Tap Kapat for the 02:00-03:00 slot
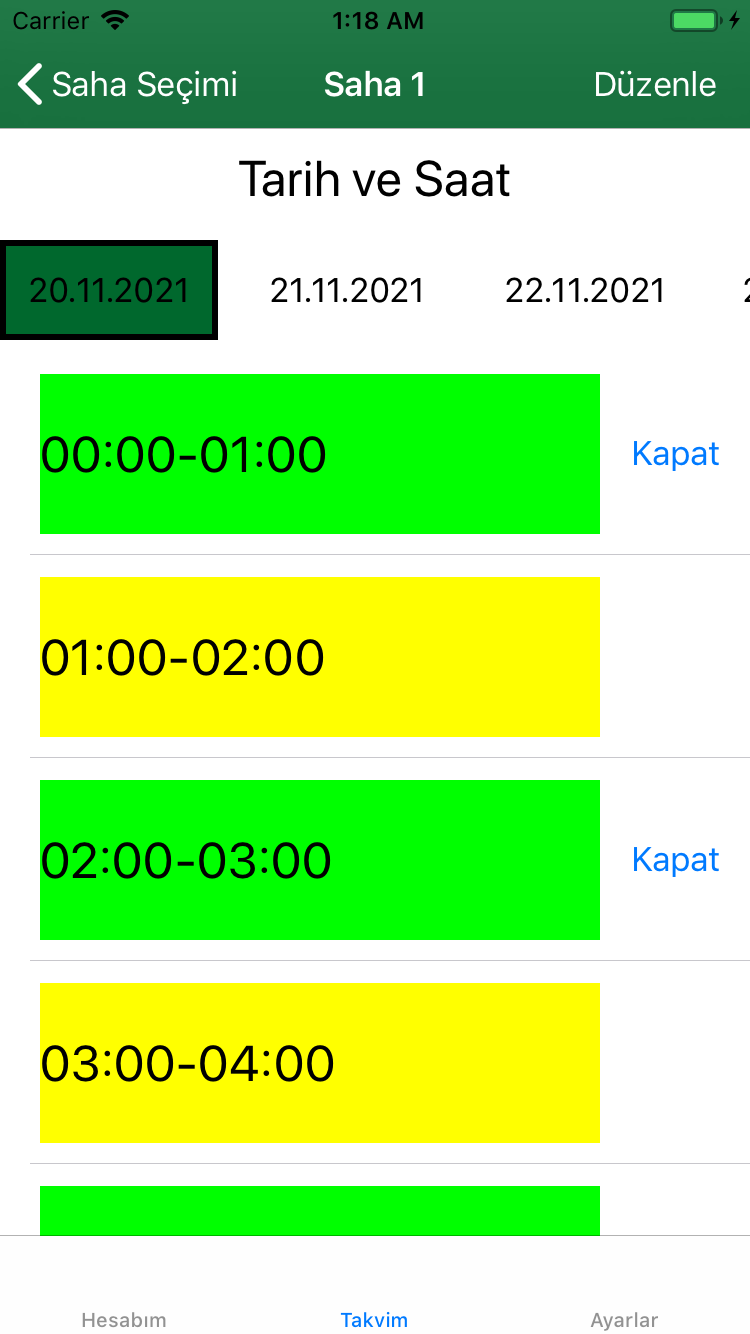Image resolution: width=750 pixels, height=1334 pixels. click(676, 859)
